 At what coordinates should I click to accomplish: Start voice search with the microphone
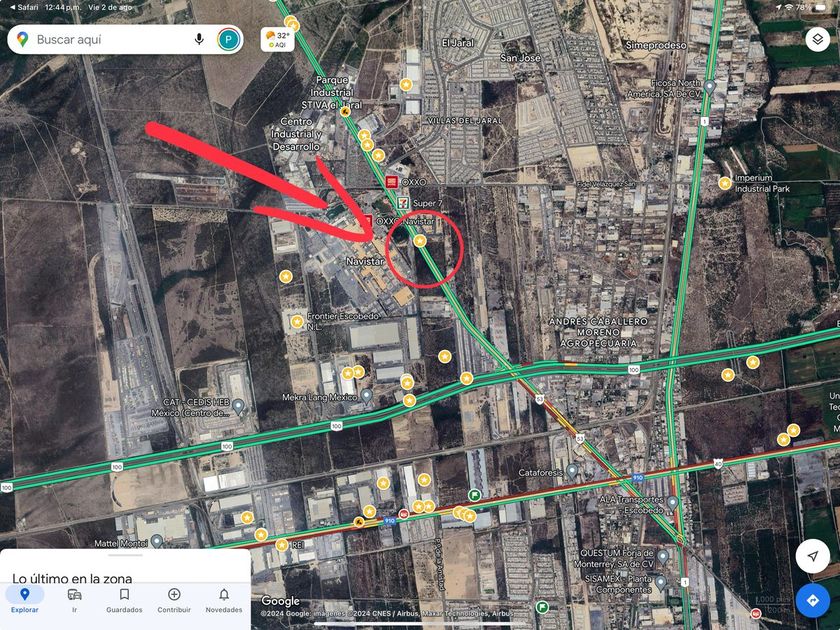[x=199, y=39]
